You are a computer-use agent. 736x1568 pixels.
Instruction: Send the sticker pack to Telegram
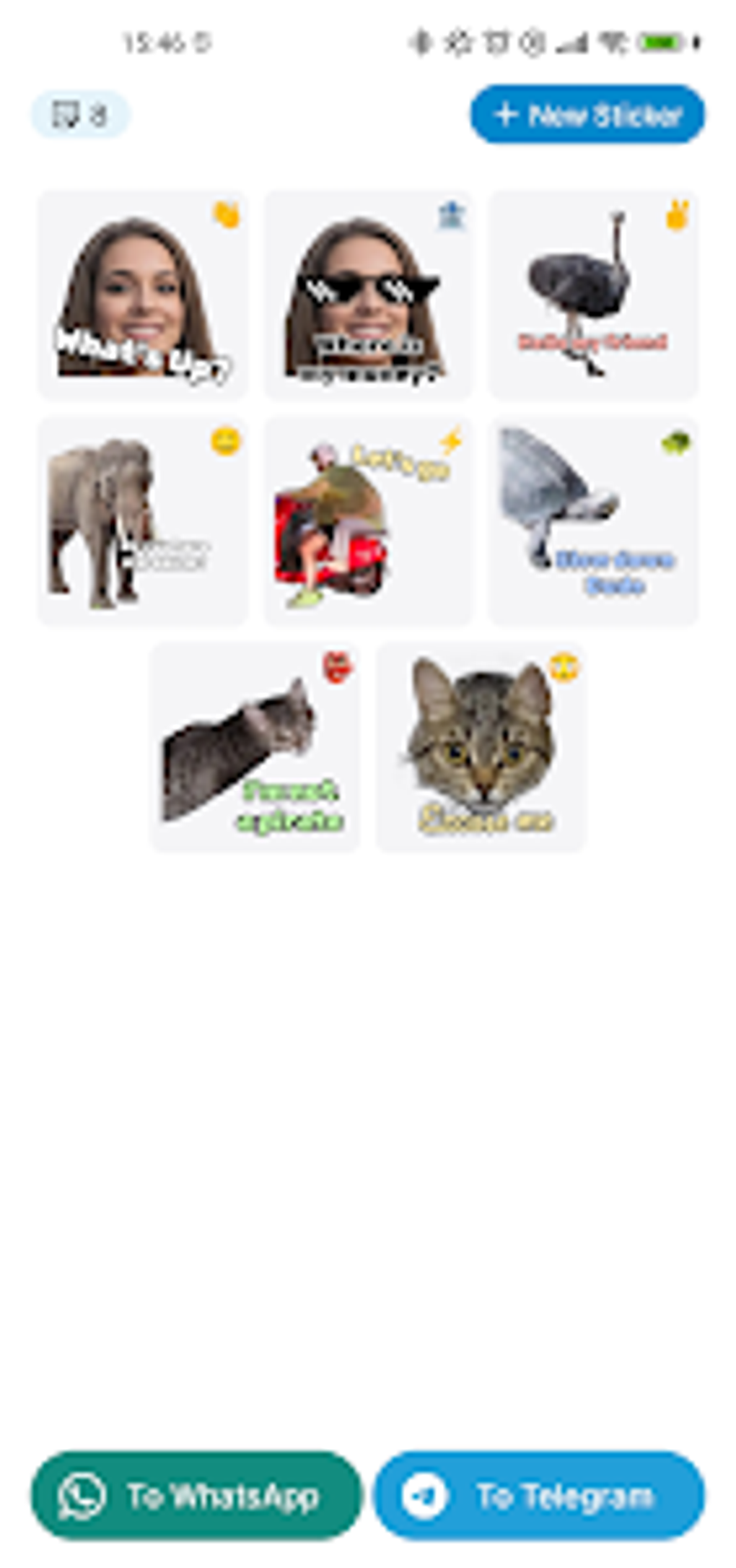(539, 1495)
